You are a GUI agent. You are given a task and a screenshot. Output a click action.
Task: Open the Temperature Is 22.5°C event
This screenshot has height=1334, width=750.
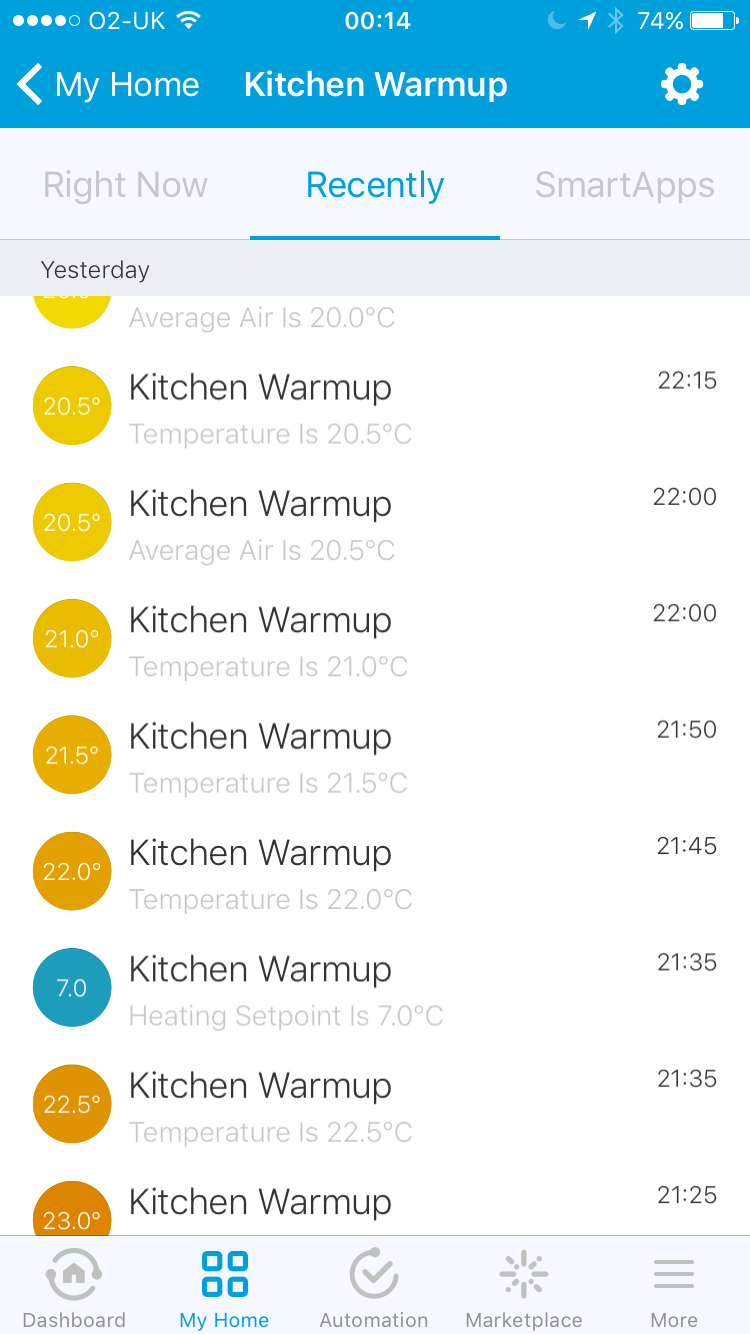tap(375, 1105)
